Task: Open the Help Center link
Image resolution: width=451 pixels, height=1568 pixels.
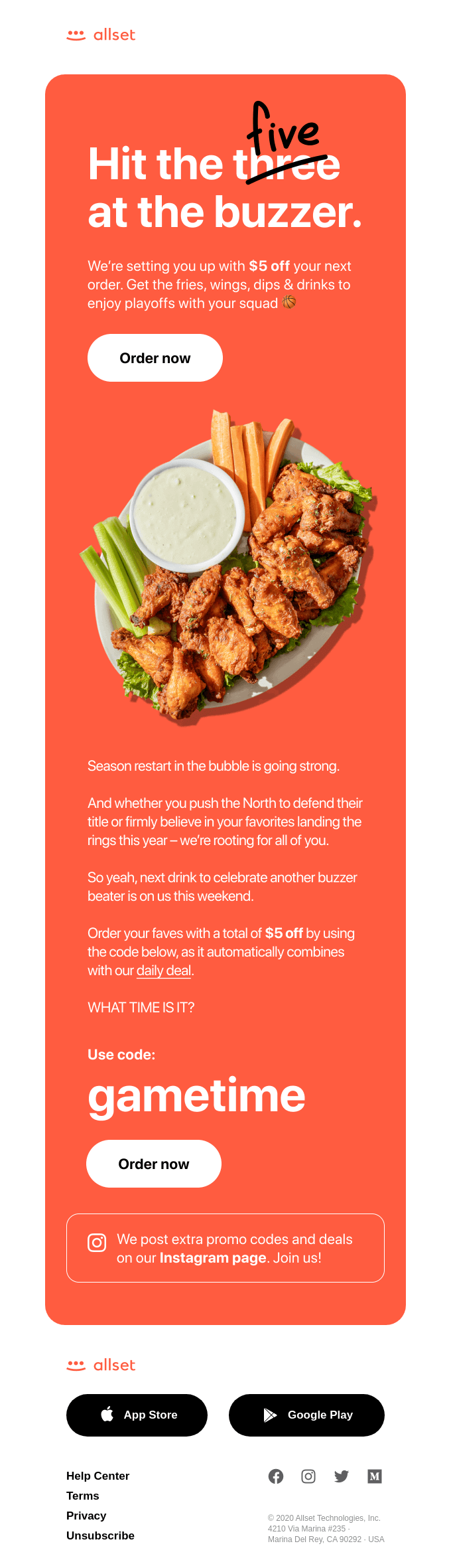Action: pos(97,1476)
